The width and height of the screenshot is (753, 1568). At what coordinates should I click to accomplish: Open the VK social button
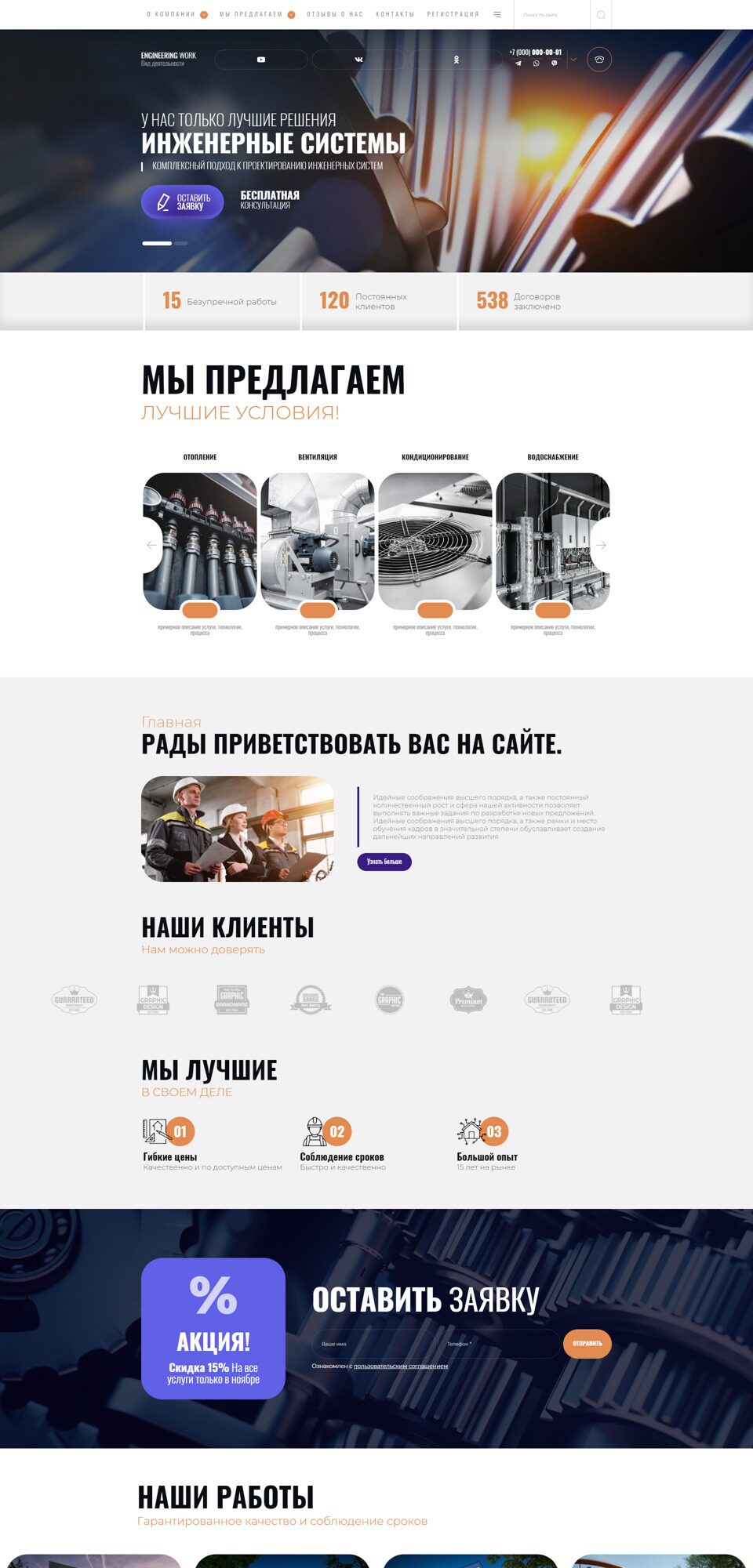coord(358,60)
